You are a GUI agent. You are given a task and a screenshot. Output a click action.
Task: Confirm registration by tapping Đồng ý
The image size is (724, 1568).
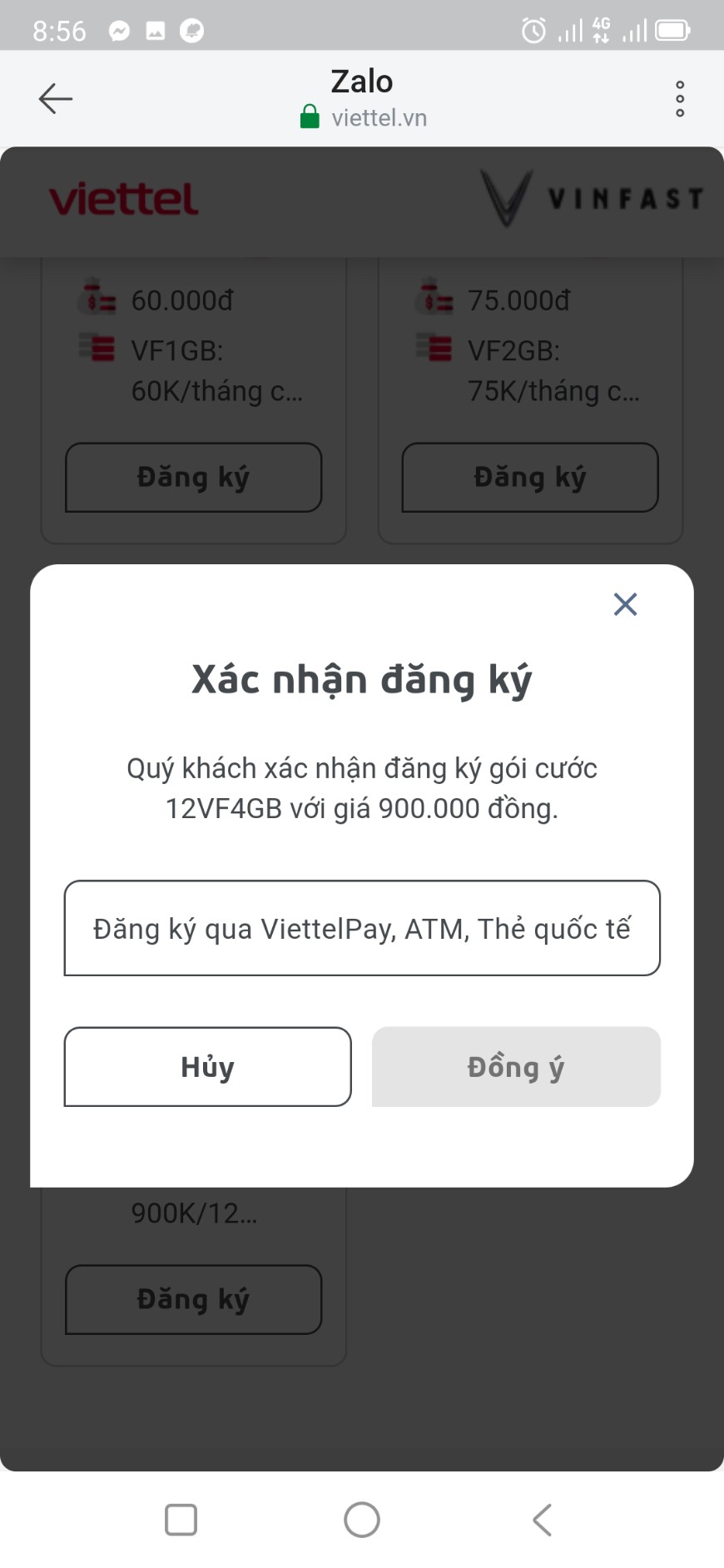(515, 1067)
